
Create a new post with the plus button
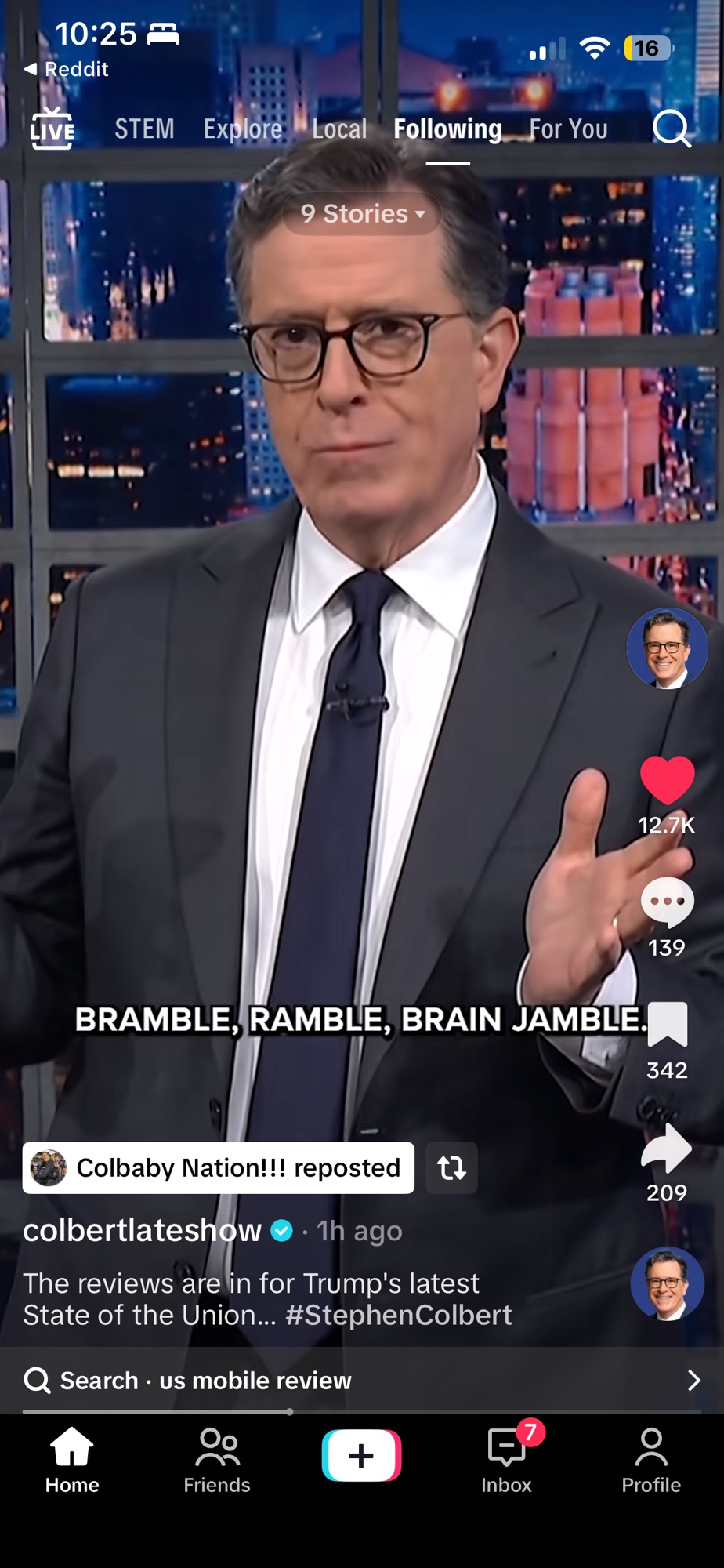tap(361, 1456)
